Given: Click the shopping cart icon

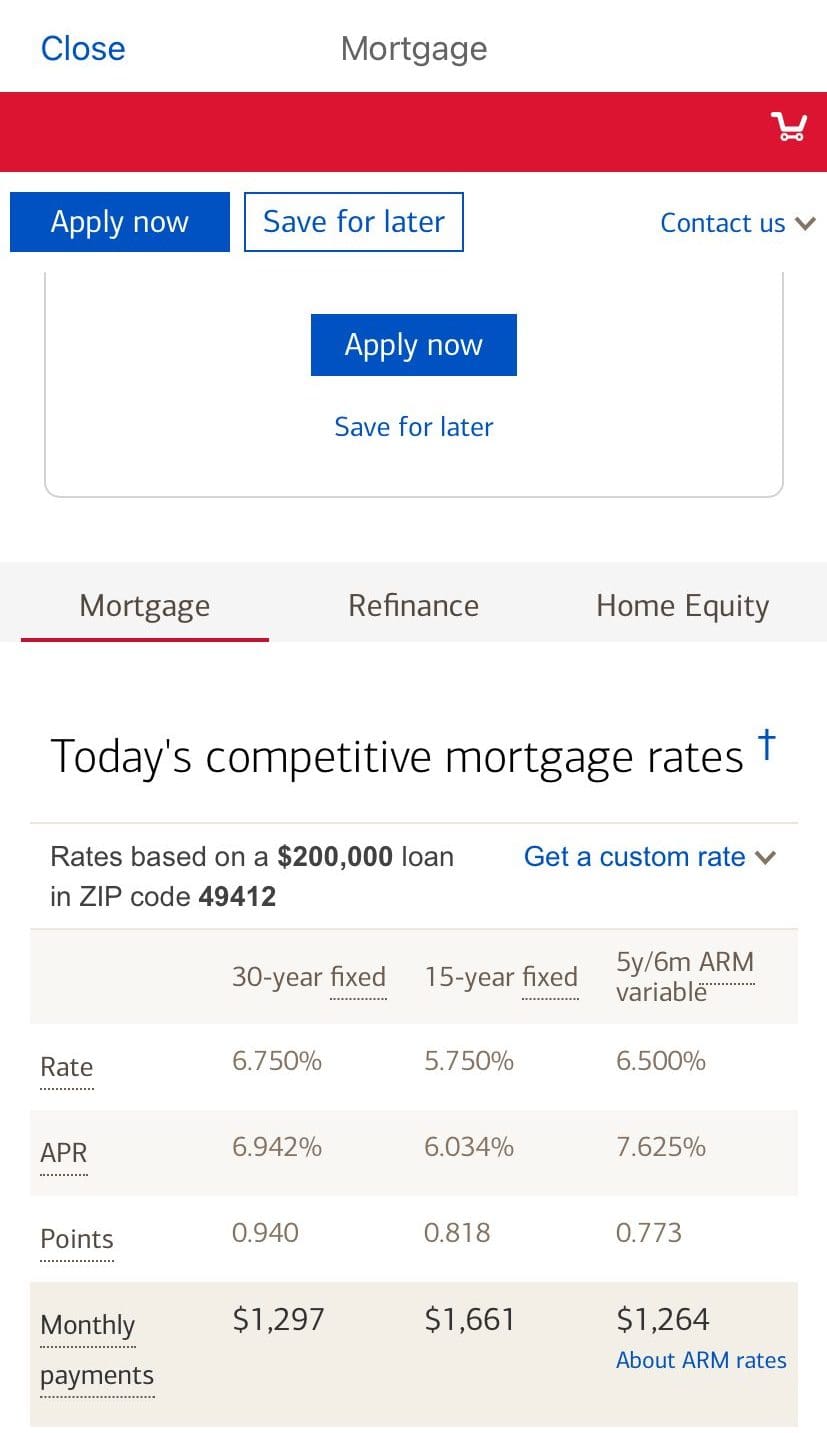Looking at the screenshot, I should [x=789, y=128].
